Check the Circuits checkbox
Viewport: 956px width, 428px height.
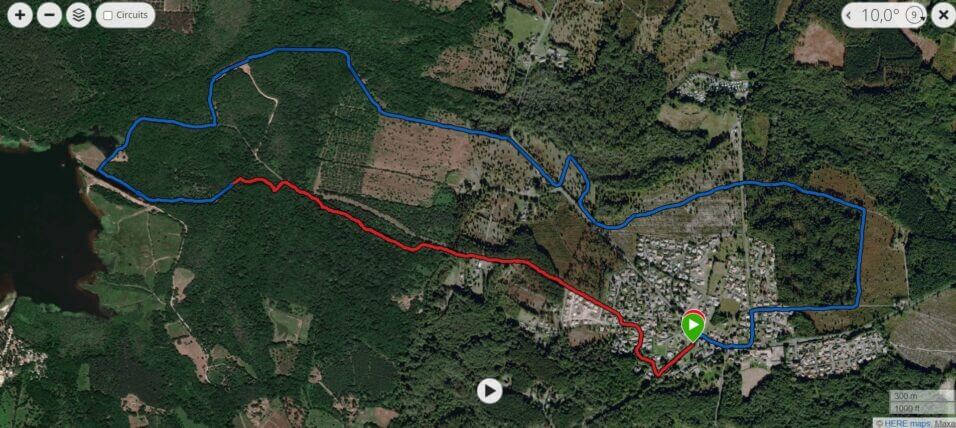pos(108,16)
